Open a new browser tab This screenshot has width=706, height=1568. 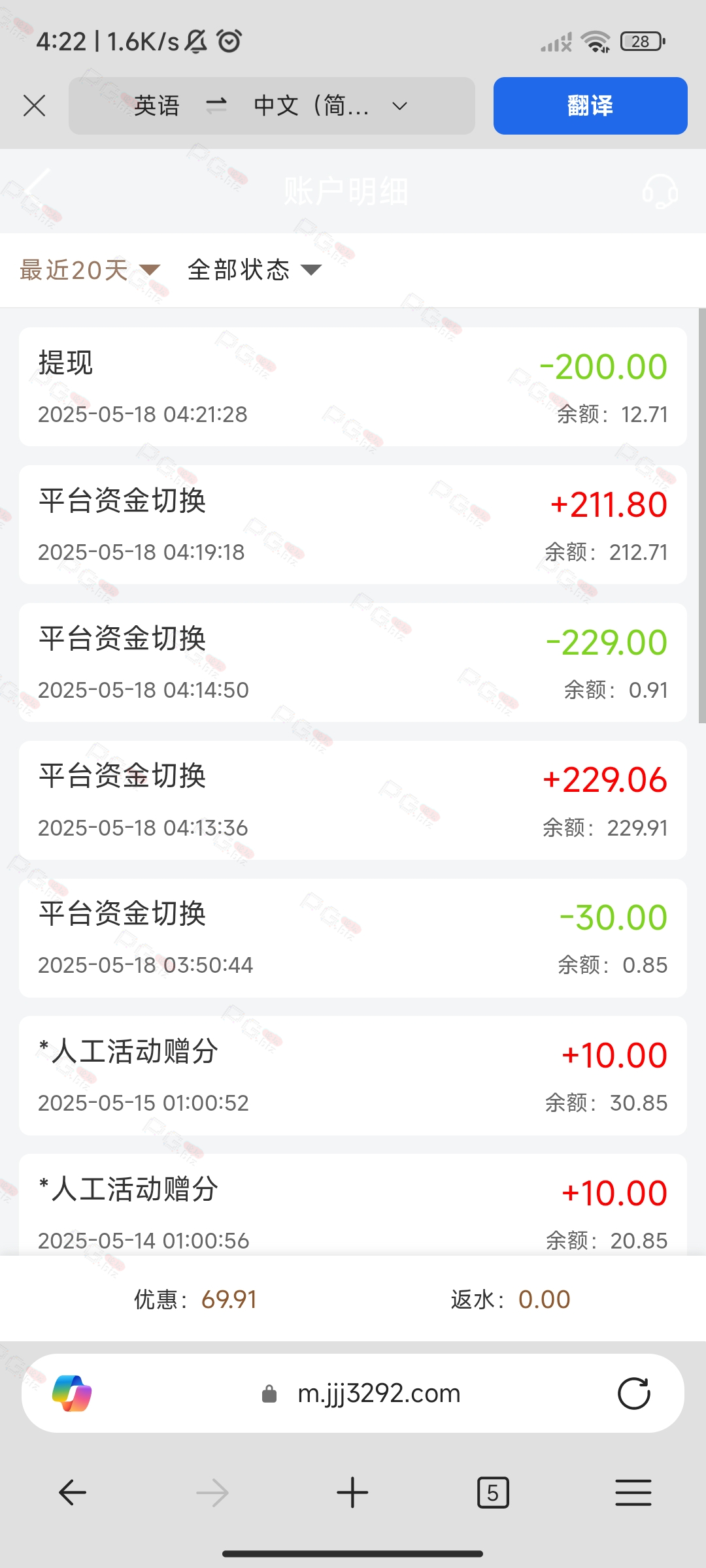(352, 1493)
